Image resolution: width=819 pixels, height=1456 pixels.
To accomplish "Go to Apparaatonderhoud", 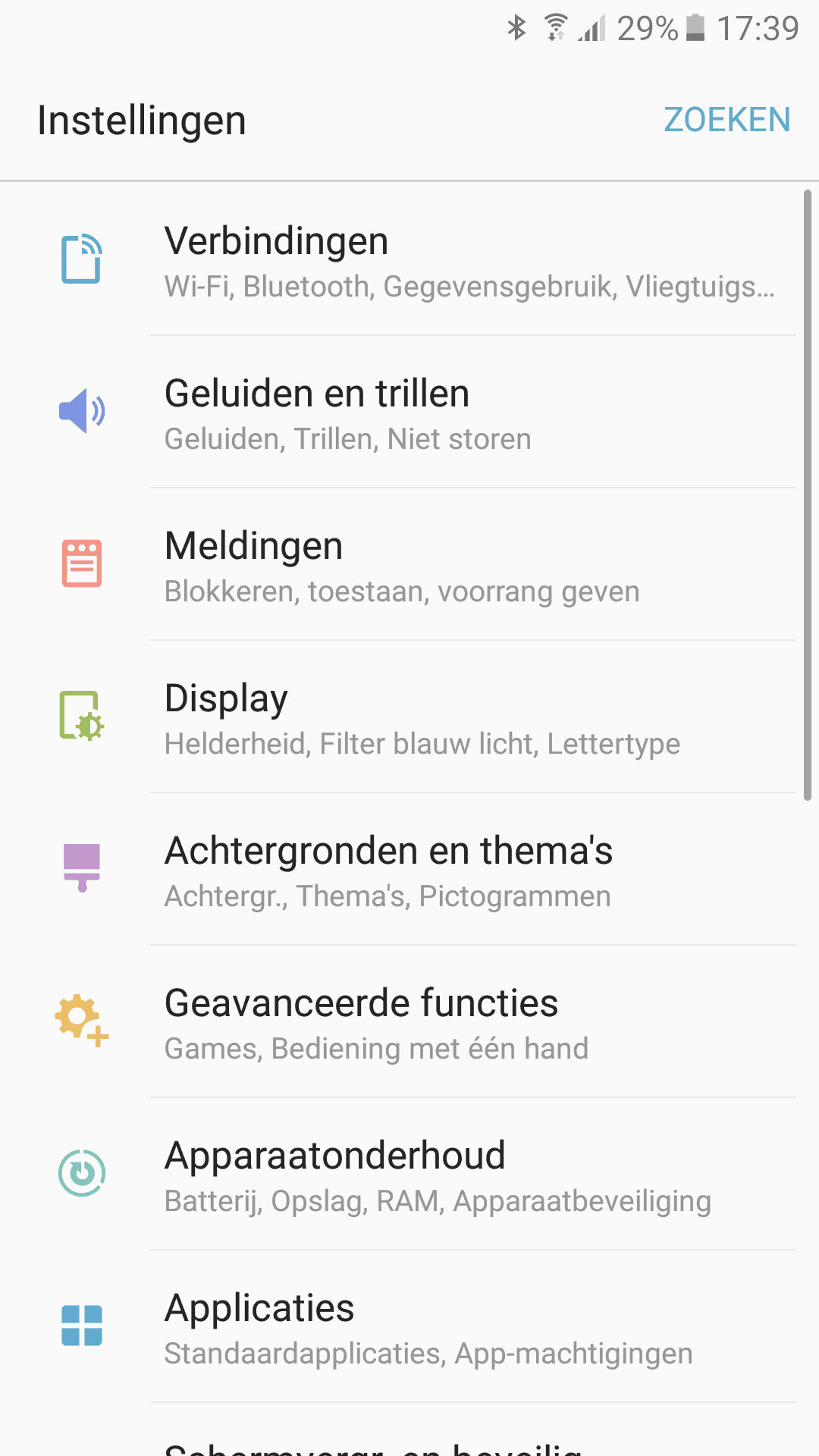I will click(409, 1174).
